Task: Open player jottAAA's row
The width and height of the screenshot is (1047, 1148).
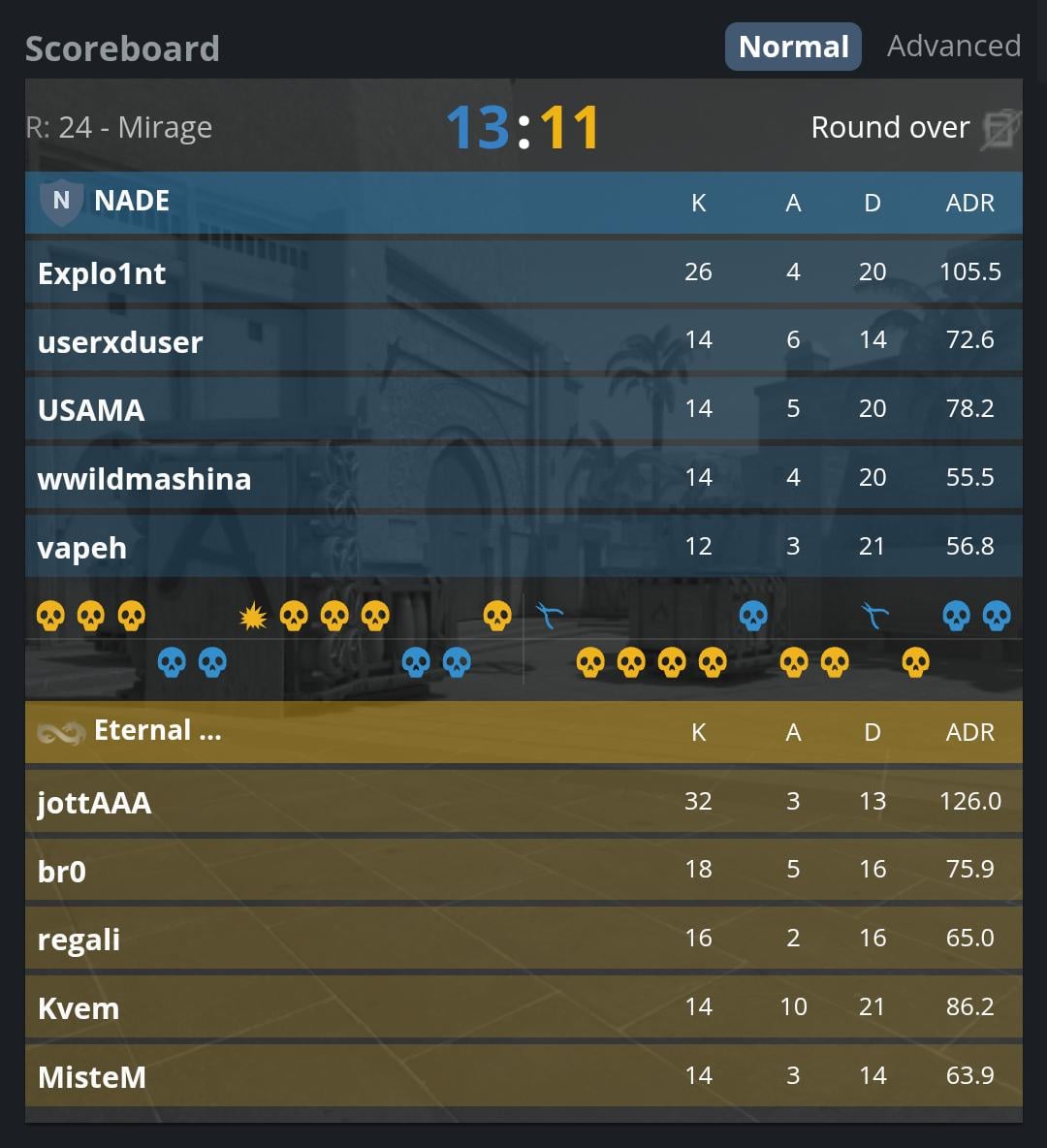Action: pos(523,802)
